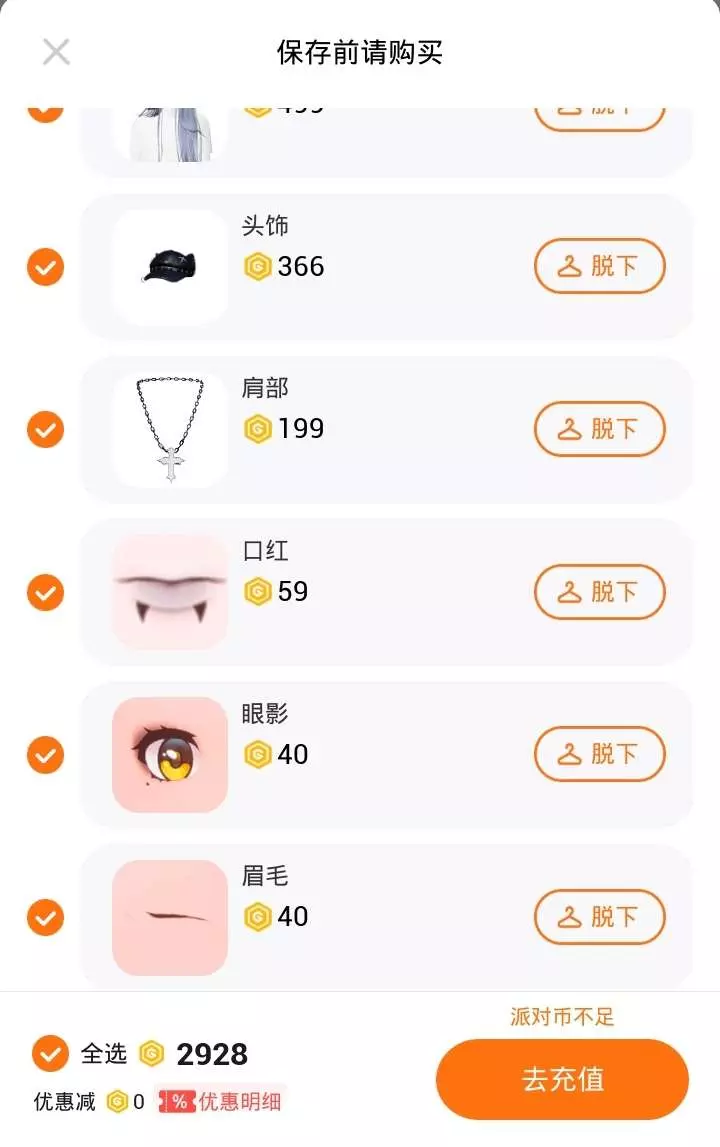Tap 去充值 to recharge coins
Viewport: 720px width, 1147px height.
click(x=562, y=1080)
